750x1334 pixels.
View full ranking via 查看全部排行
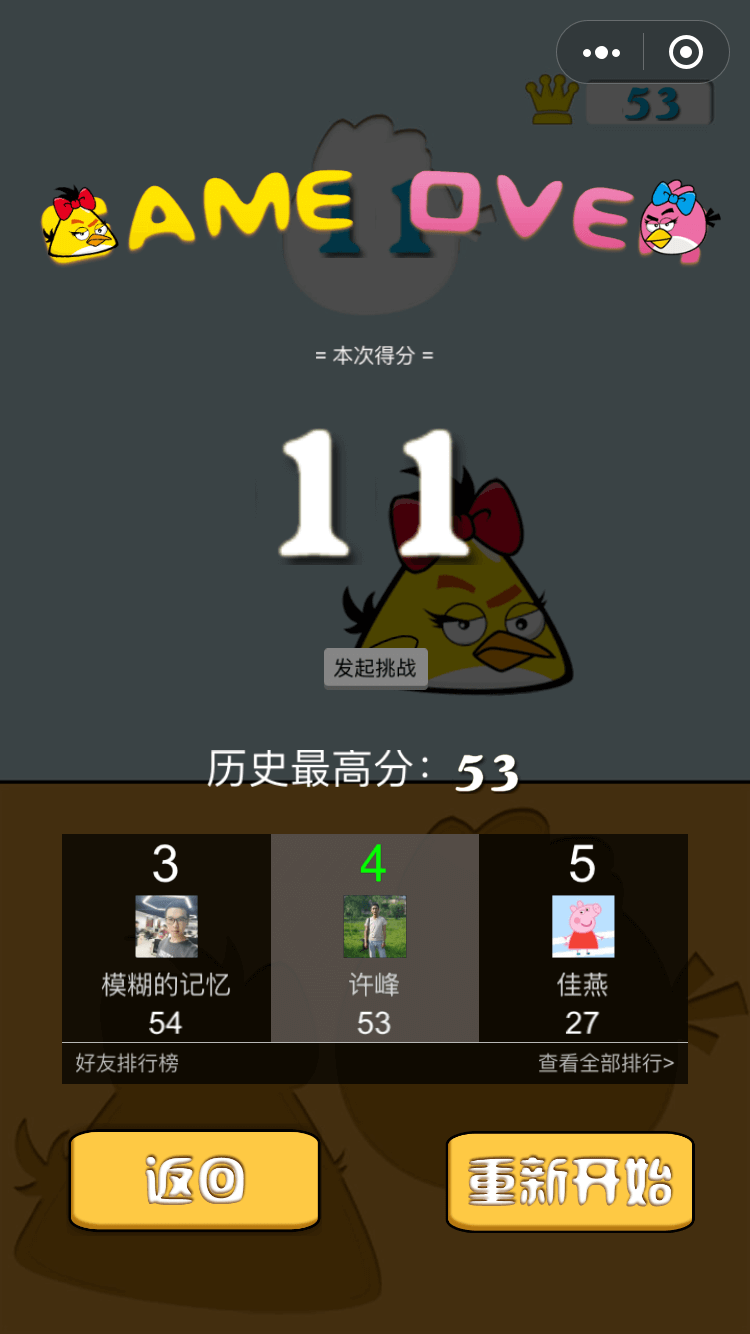[606, 1063]
